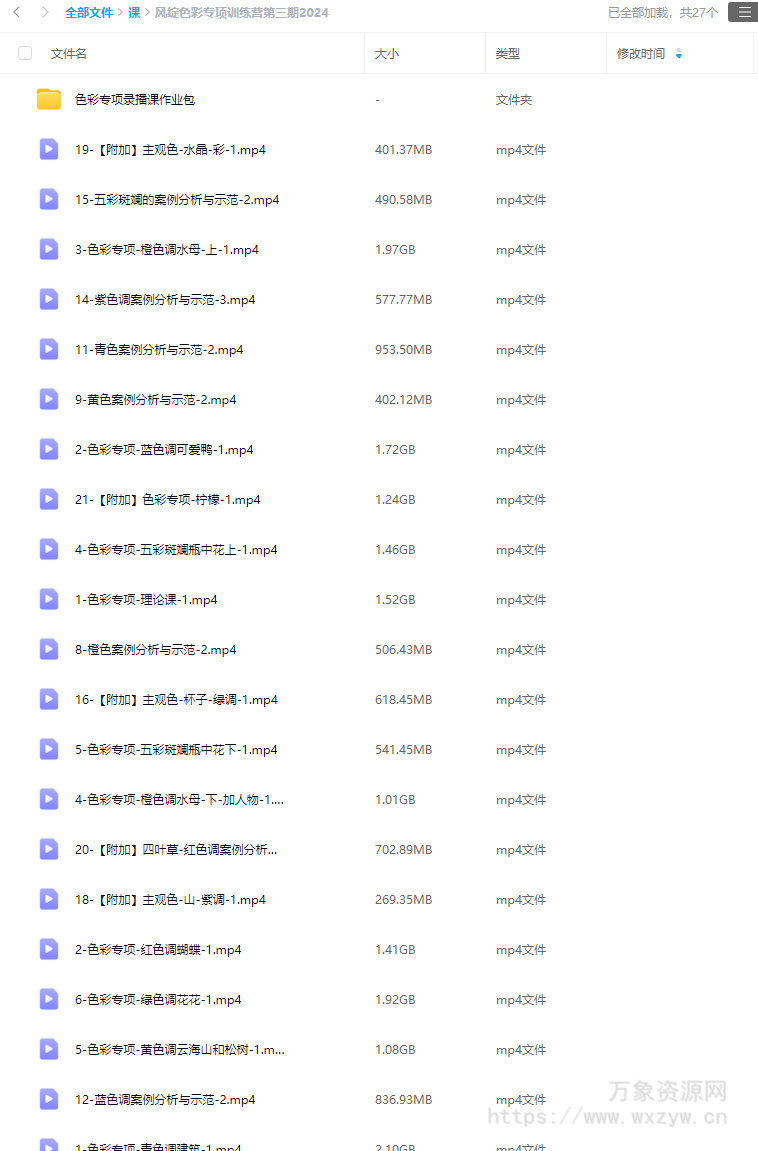Open 12-蓝色调案例分析与示范-2.mp4

pyautogui.click(x=164, y=1100)
